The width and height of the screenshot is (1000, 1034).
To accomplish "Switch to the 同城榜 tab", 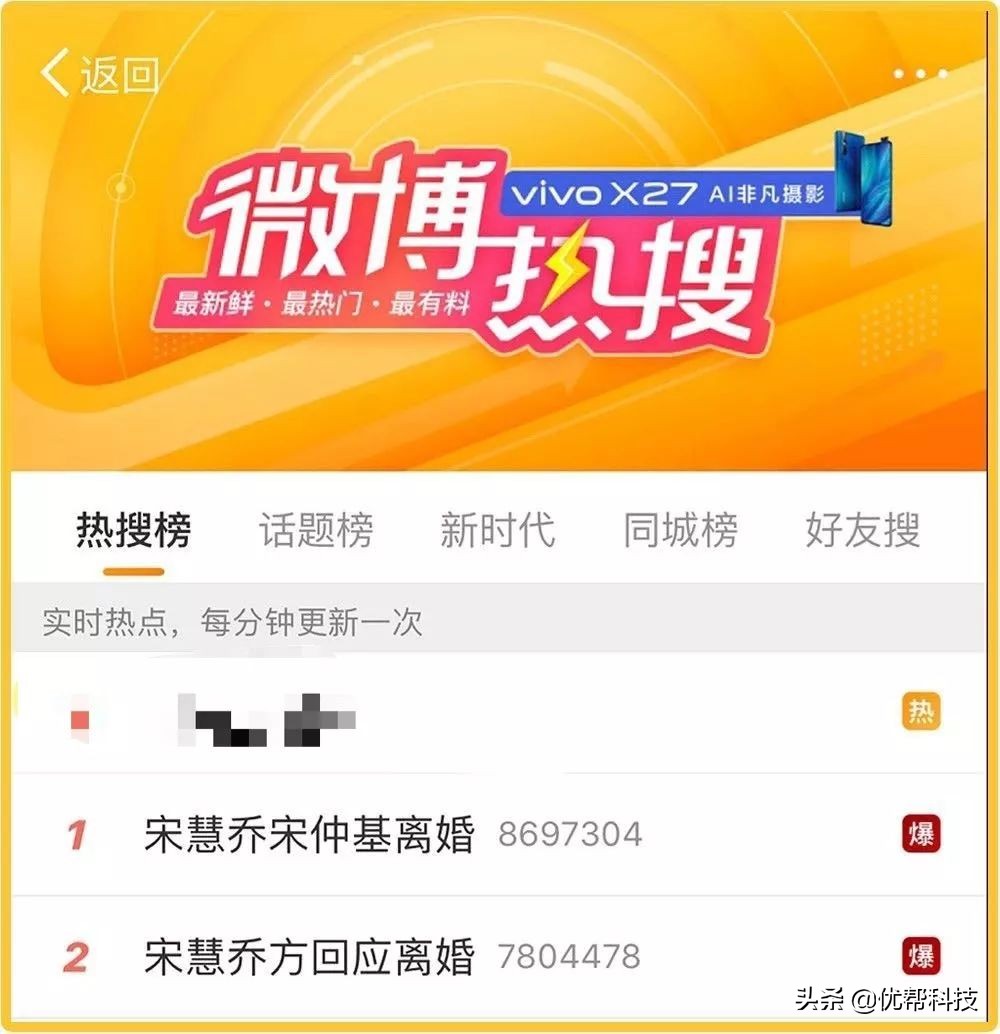I will tap(680, 531).
